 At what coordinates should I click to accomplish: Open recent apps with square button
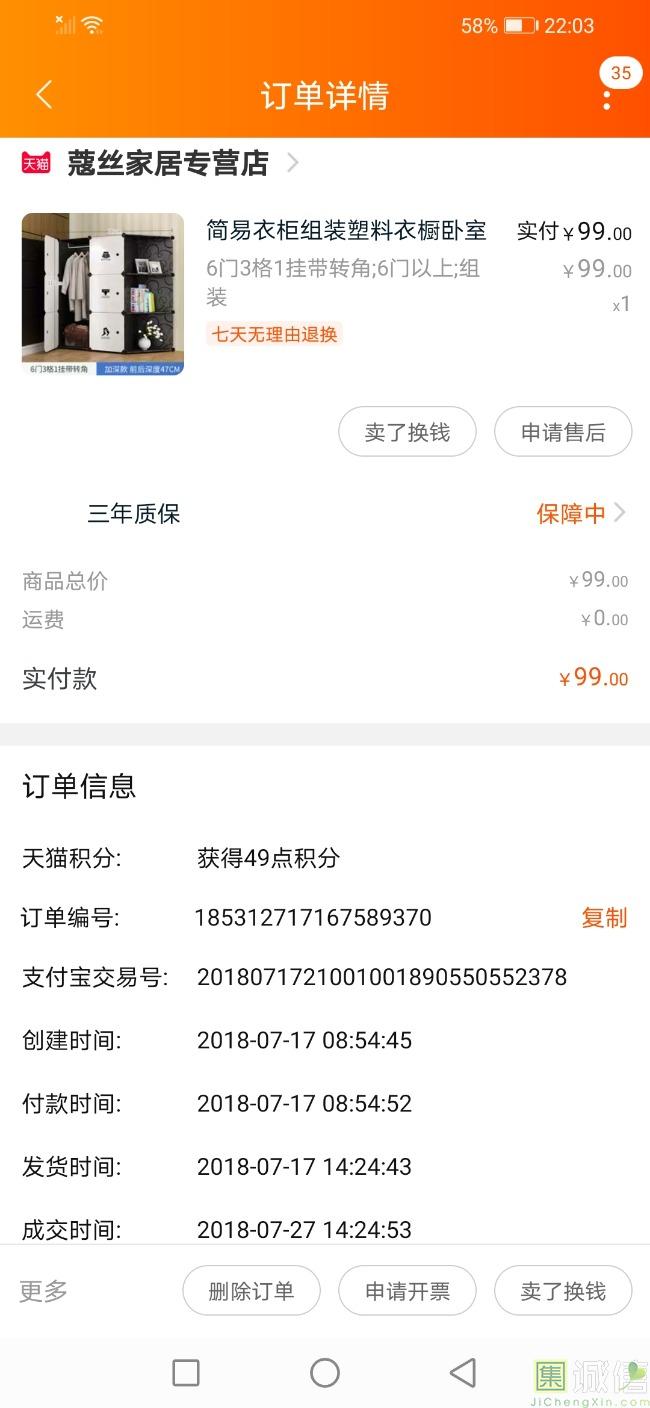tap(186, 1373)
